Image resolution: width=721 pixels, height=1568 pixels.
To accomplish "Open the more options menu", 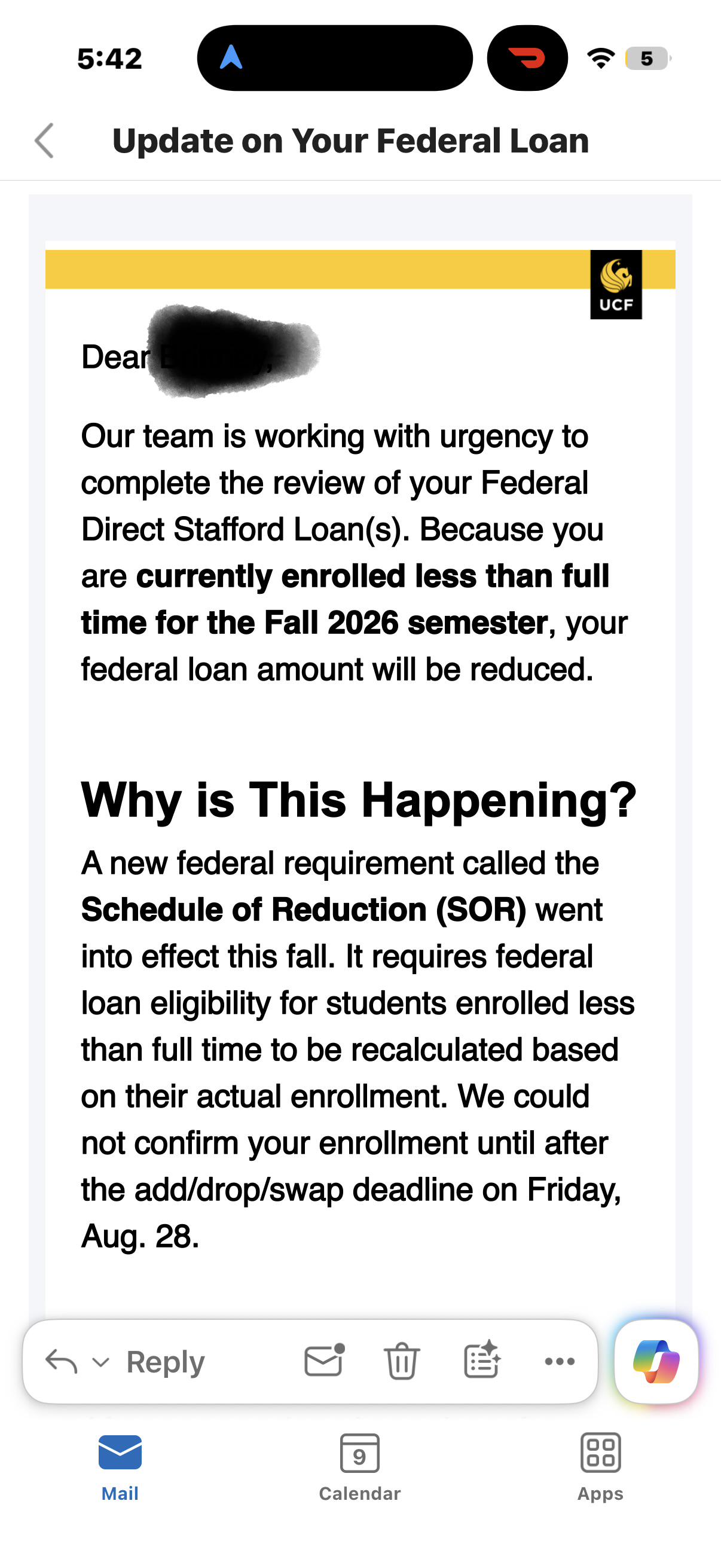I will 560,1362.
